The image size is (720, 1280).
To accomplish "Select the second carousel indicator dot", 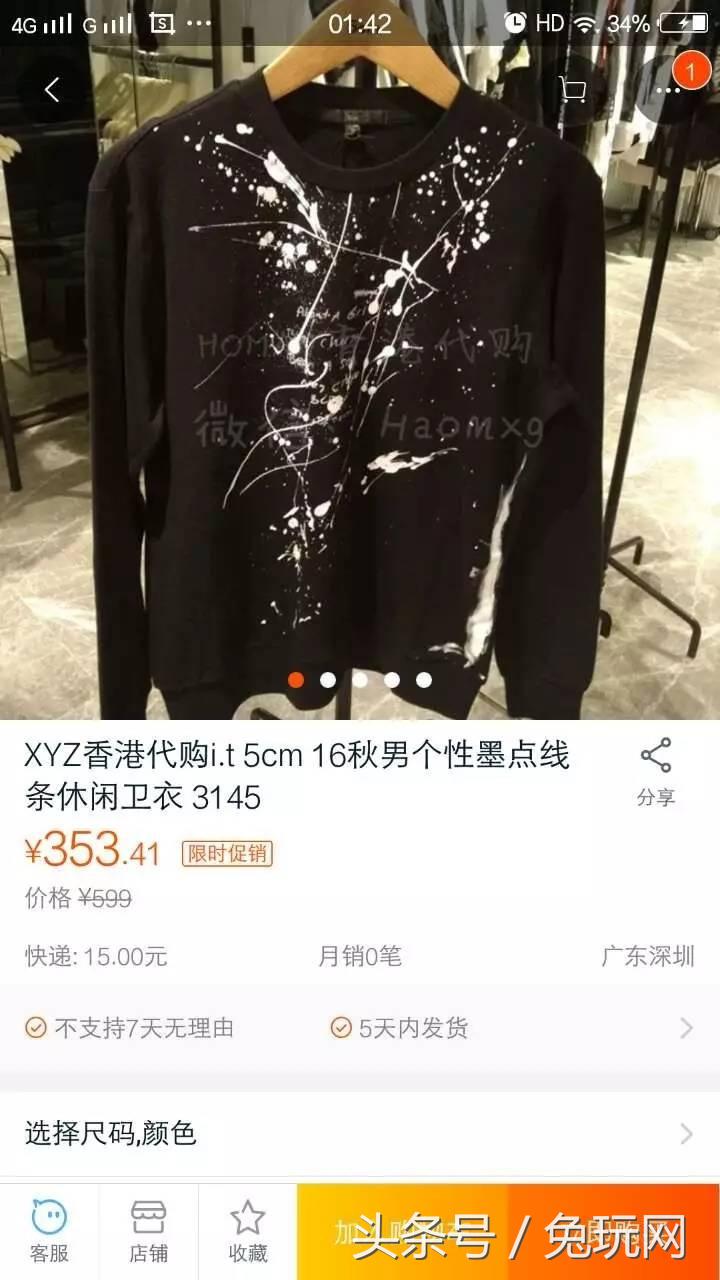I will tap(328, 679).
